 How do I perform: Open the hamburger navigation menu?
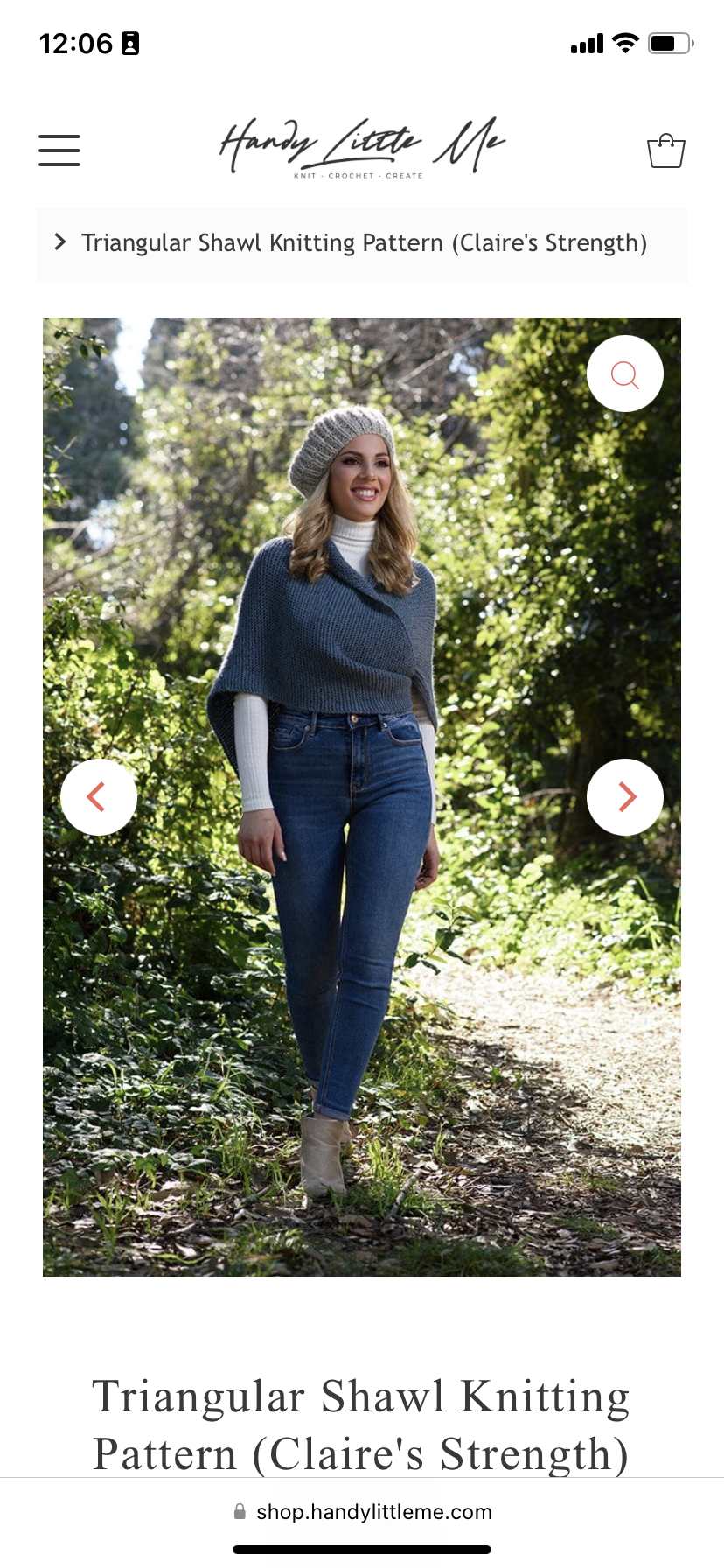pos(59,150)
